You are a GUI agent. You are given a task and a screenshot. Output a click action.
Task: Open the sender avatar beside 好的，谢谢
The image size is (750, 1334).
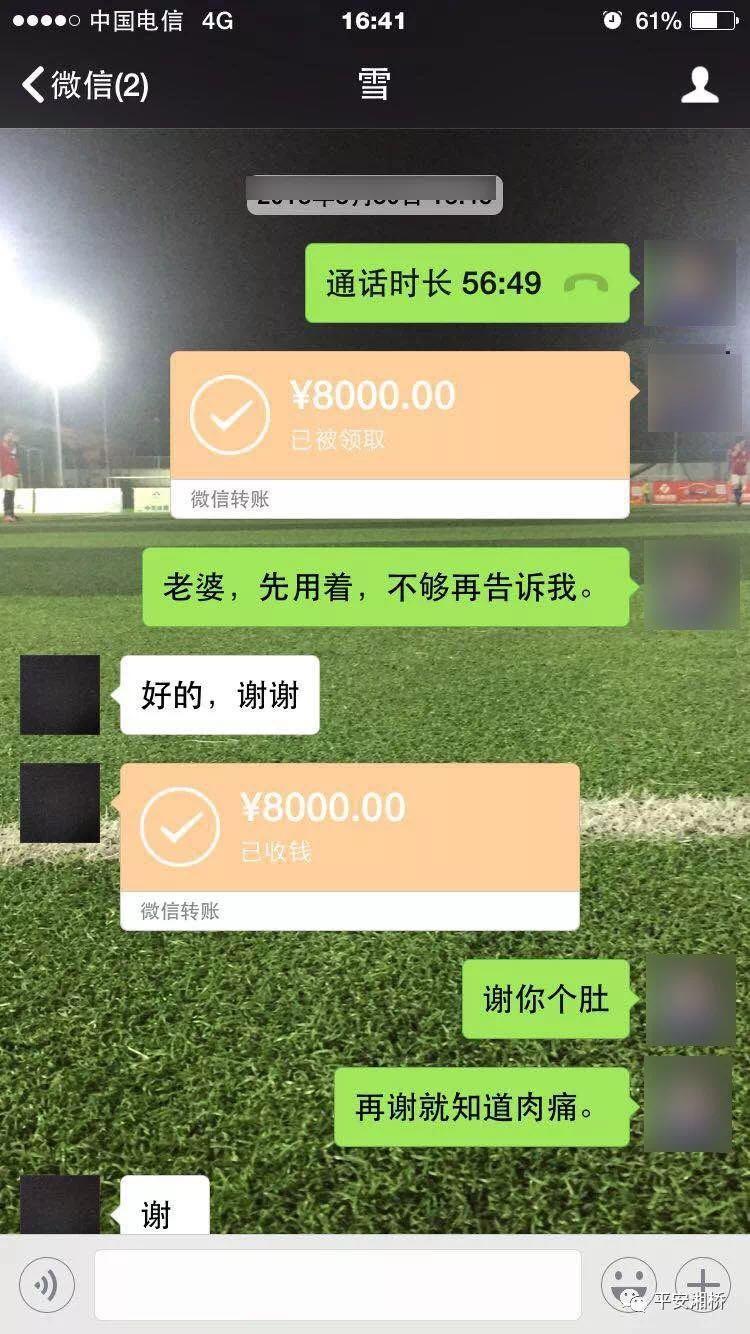pyautogui.click(x=60, y=695)
